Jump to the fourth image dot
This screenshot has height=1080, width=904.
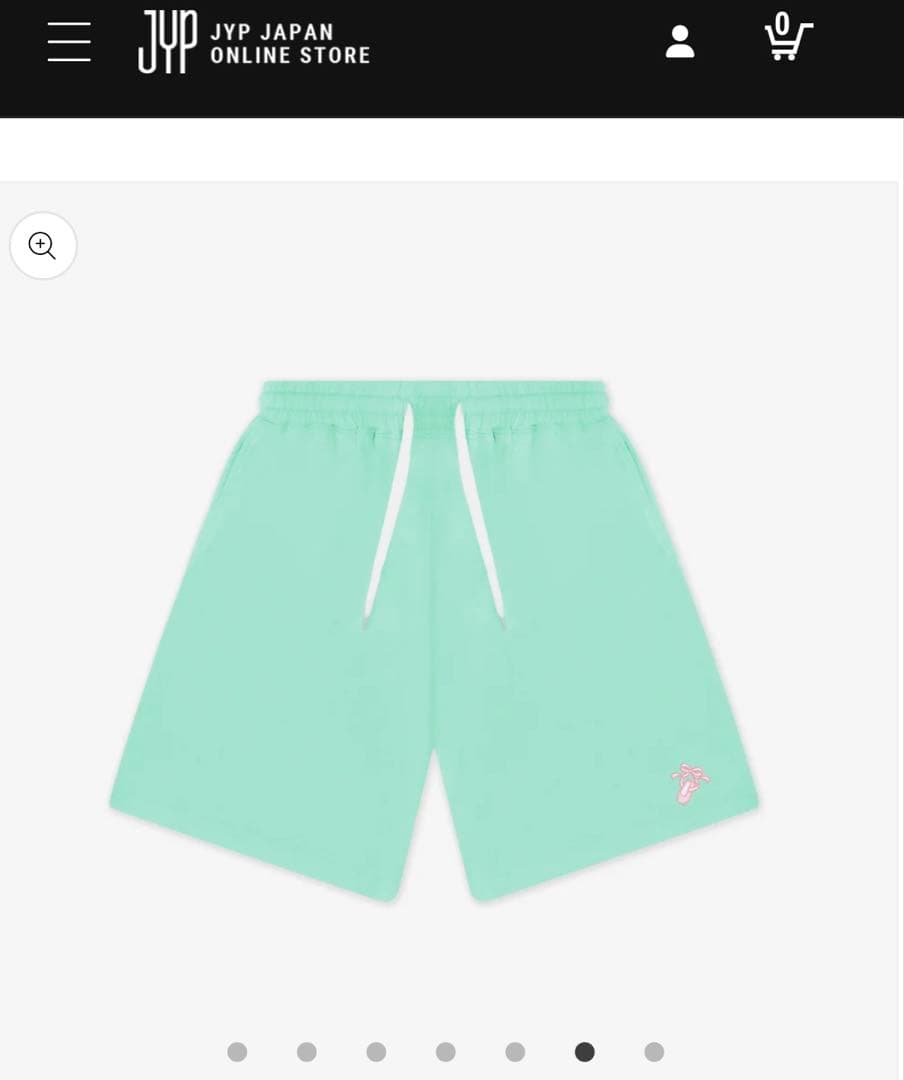click(446, 1052)
